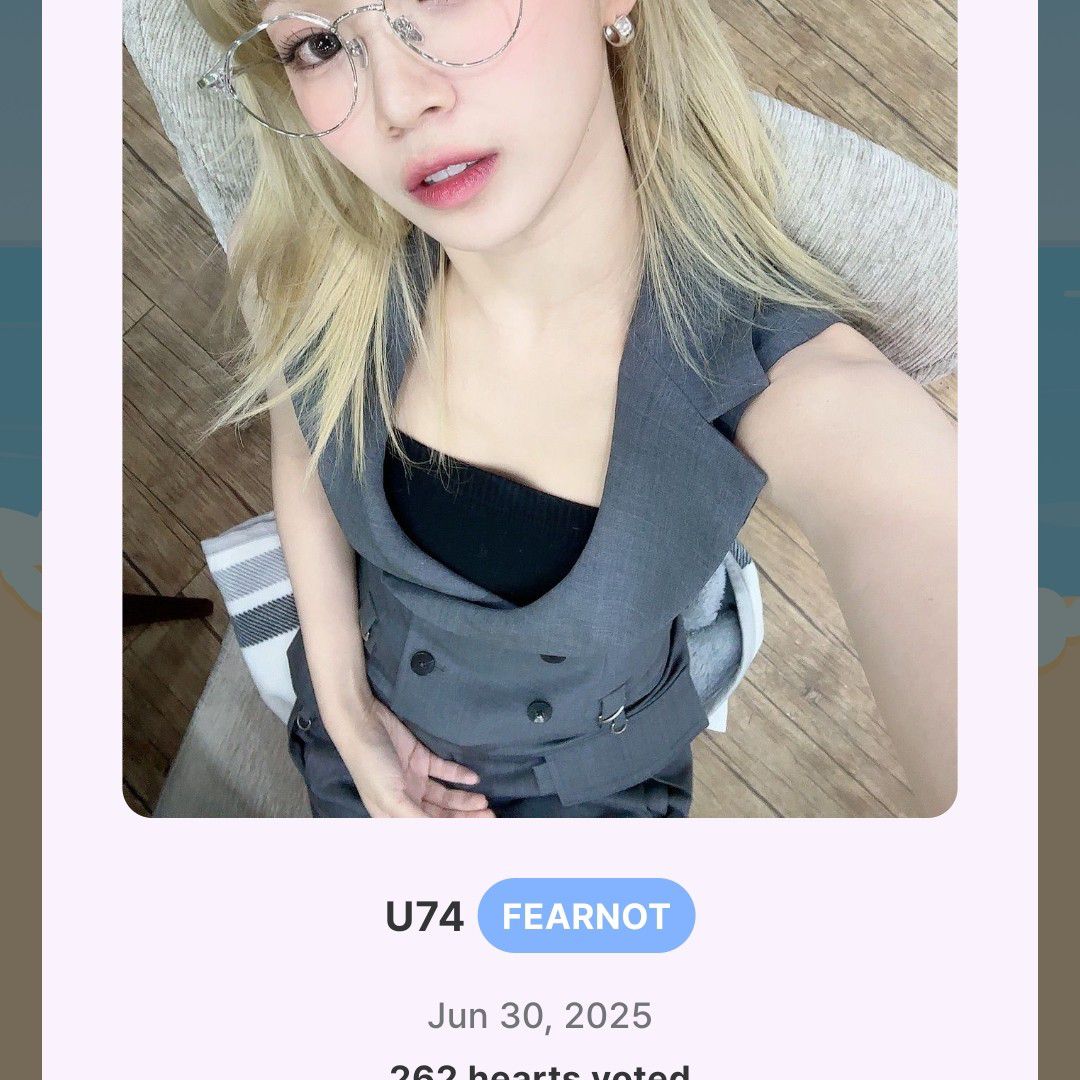Tap the FEARNOT chip next to U74
The width and height of the screenshot is (1080, 1080).
(x=586, y=916)
